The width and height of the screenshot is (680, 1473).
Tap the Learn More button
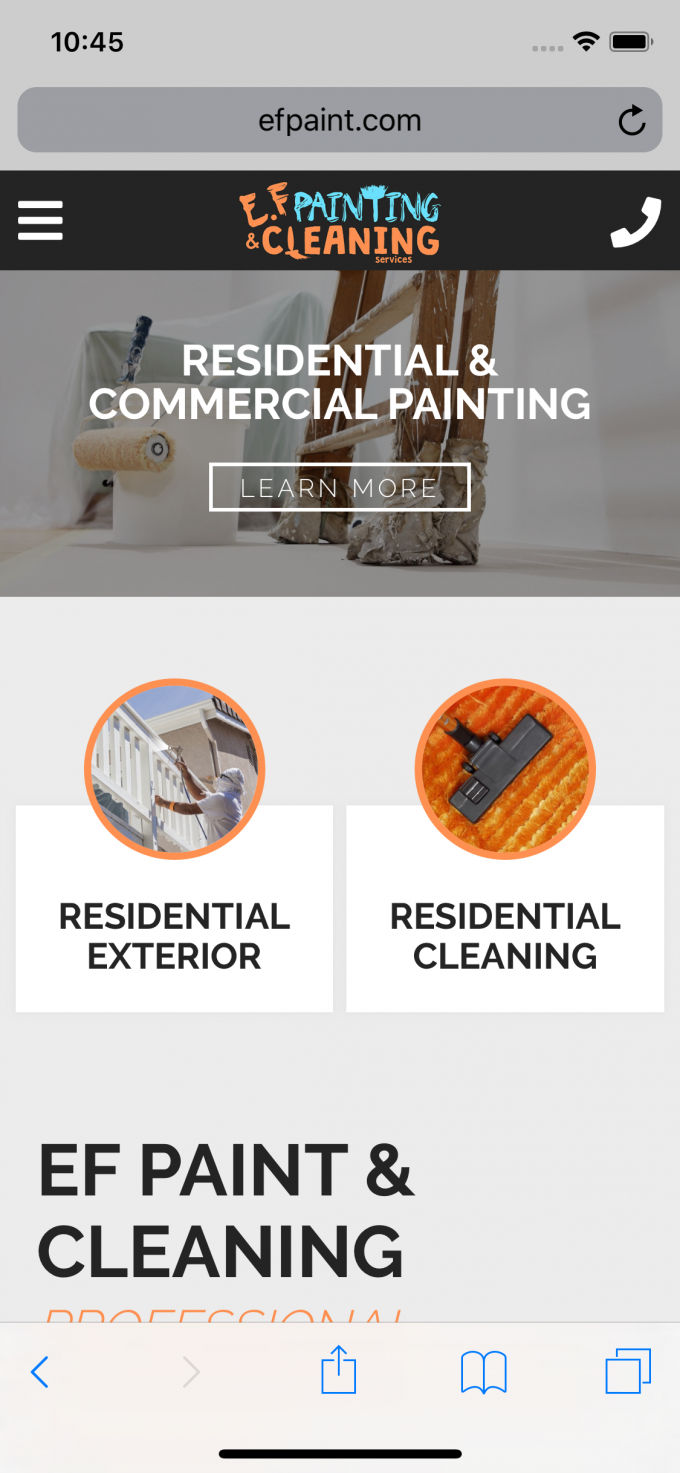pos(339,487)
